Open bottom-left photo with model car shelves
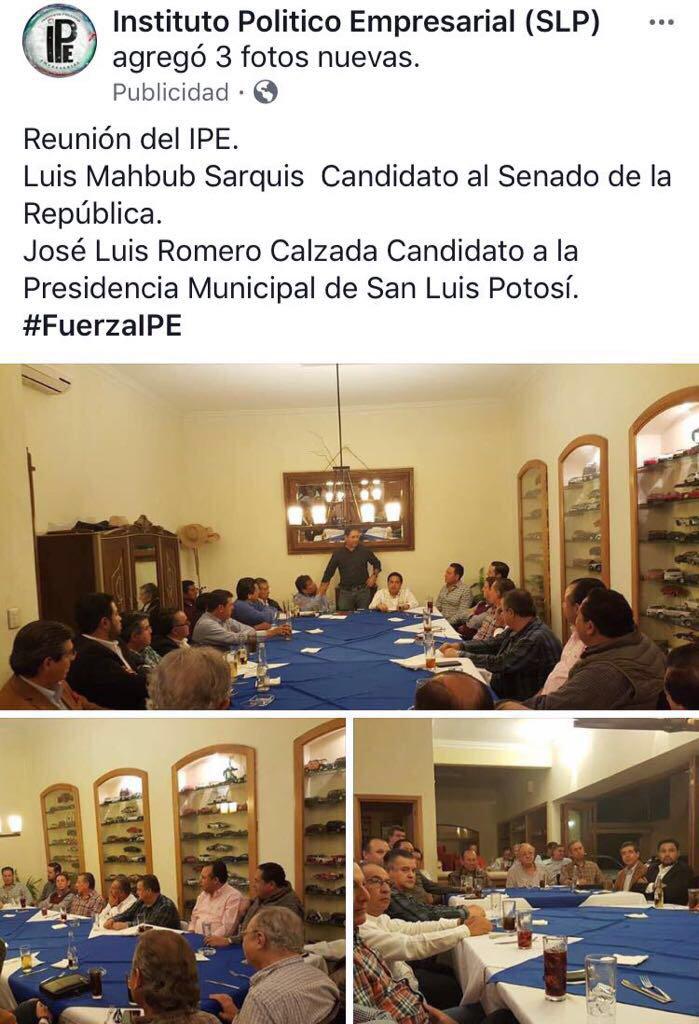 pyautogui.click(x=173, y=870)
